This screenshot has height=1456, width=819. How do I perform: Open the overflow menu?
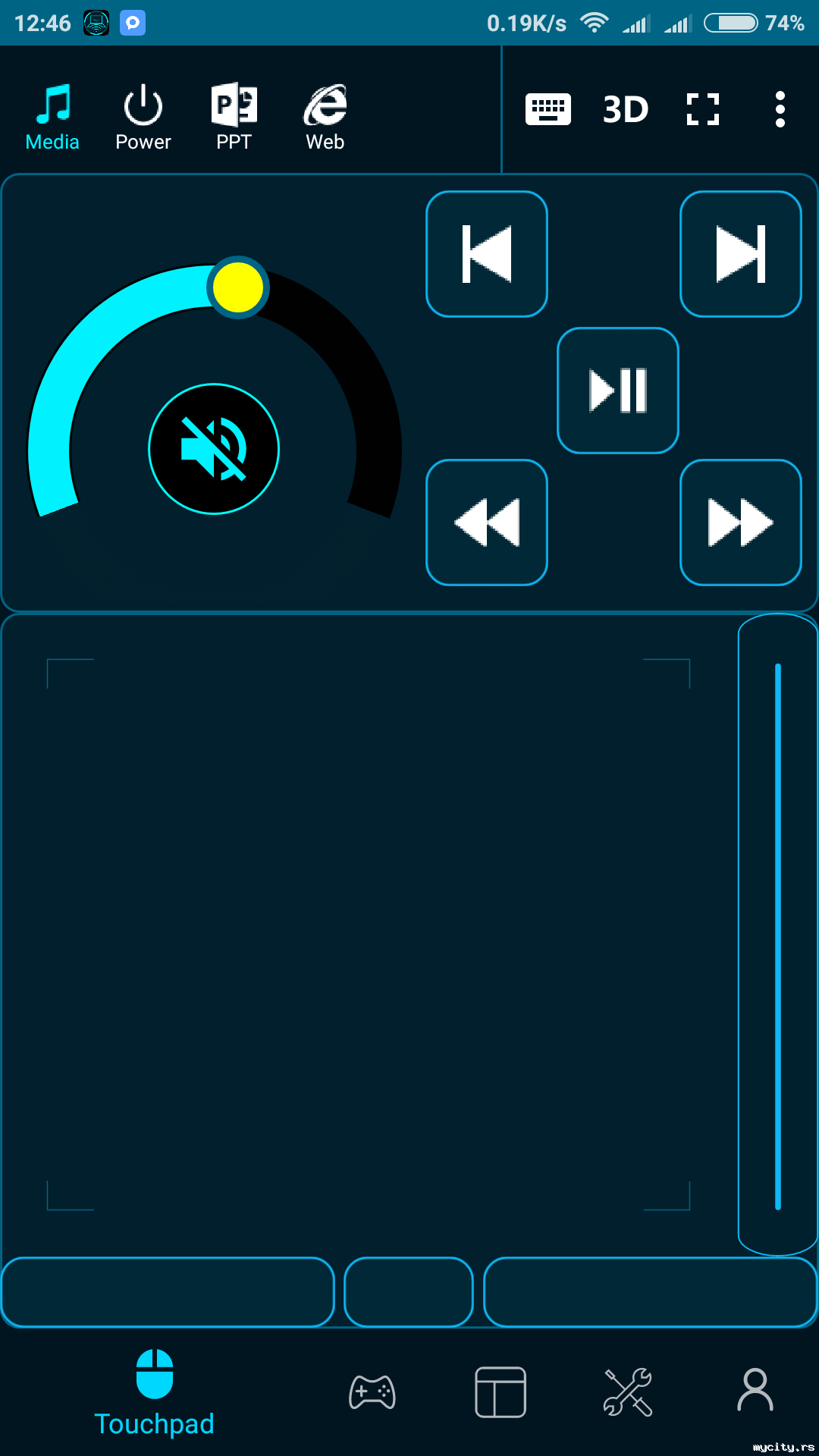point(780,109)
